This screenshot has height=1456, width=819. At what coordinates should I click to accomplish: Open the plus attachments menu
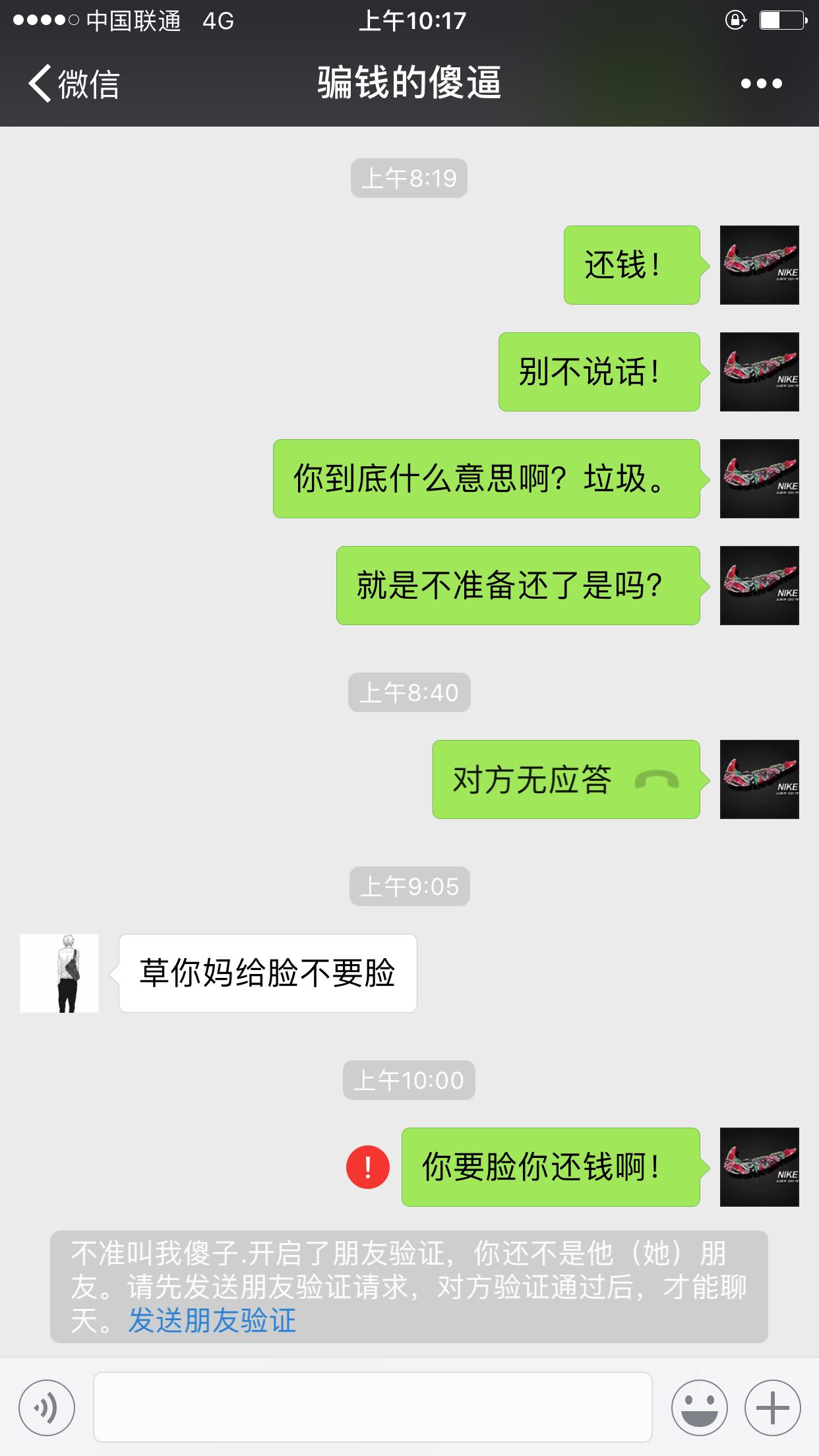tap(772, 1408)
